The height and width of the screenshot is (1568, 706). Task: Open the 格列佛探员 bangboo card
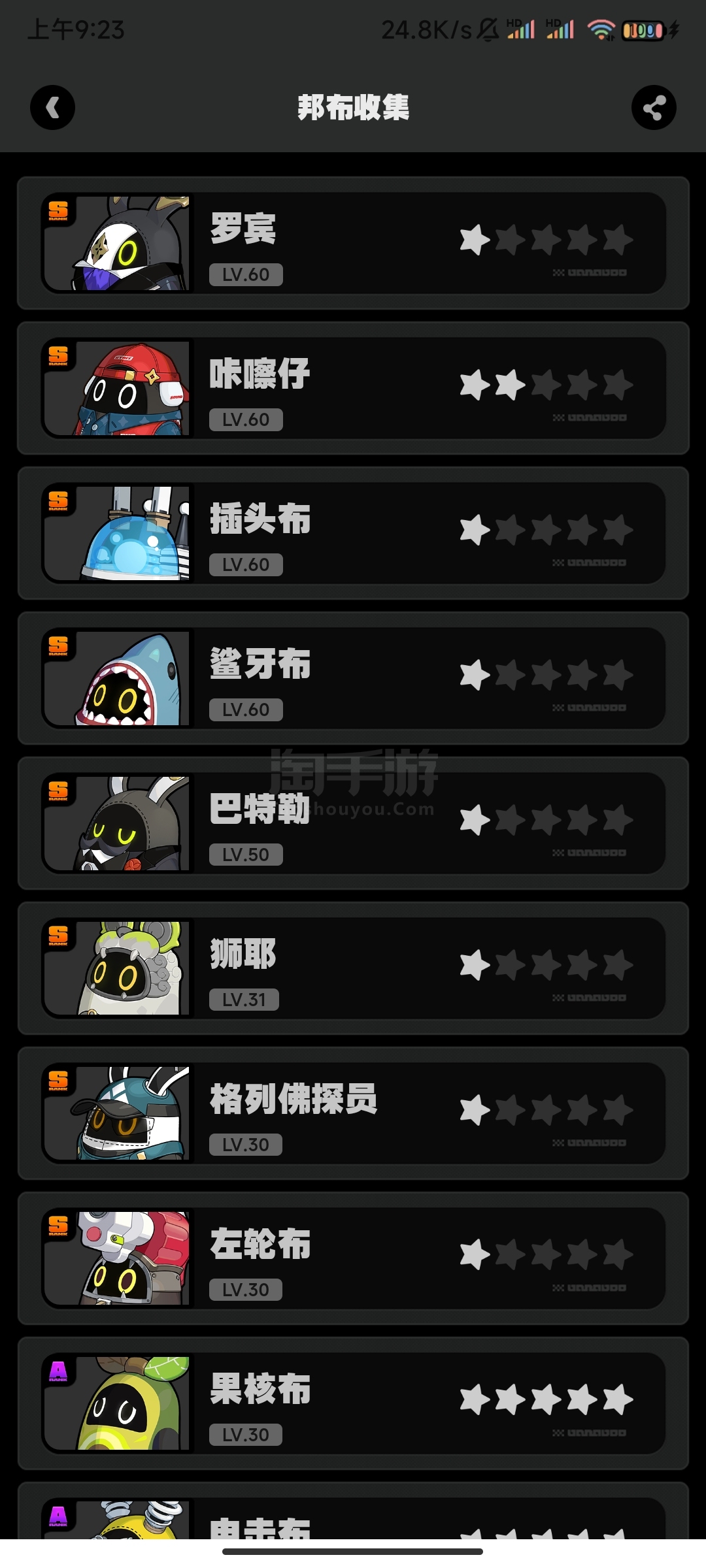pos(353,1113)
